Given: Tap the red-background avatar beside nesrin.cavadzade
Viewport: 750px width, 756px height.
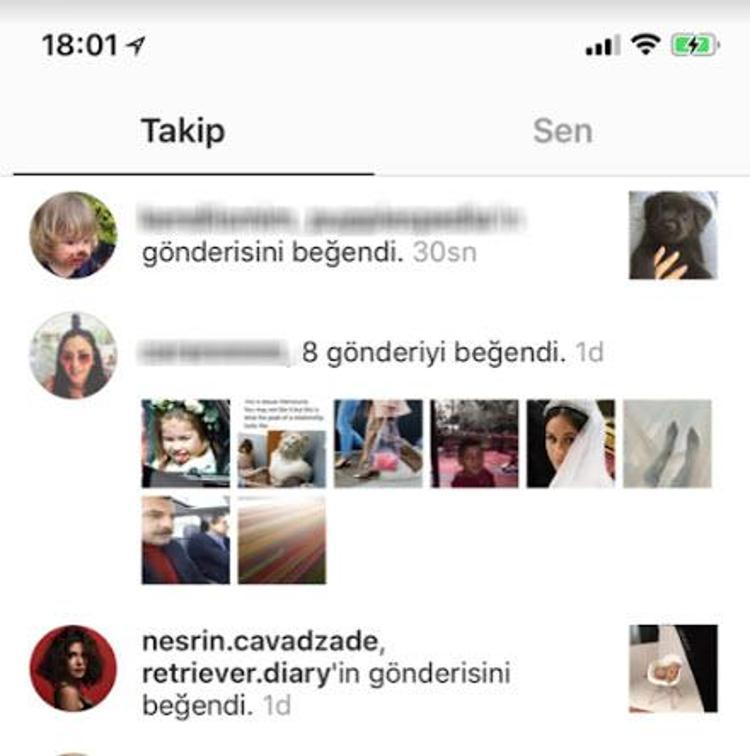Looking at the screenshot, I should (73, 668).
